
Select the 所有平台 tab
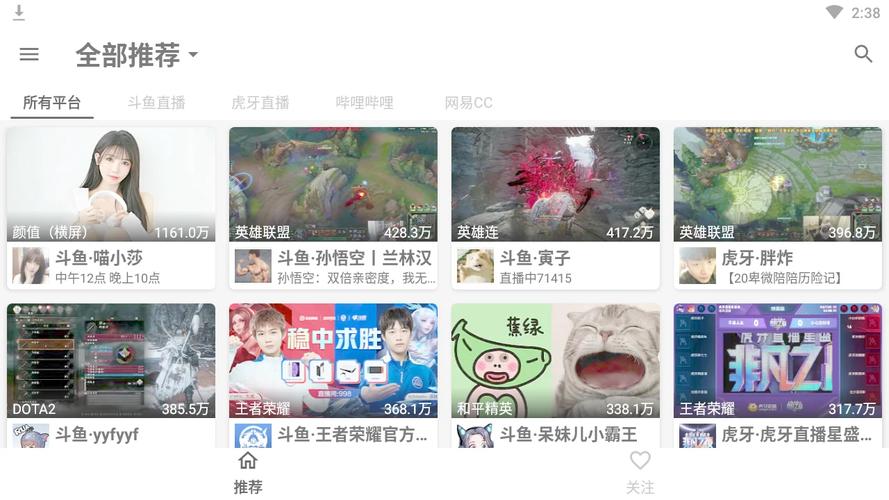pos(52,103)
